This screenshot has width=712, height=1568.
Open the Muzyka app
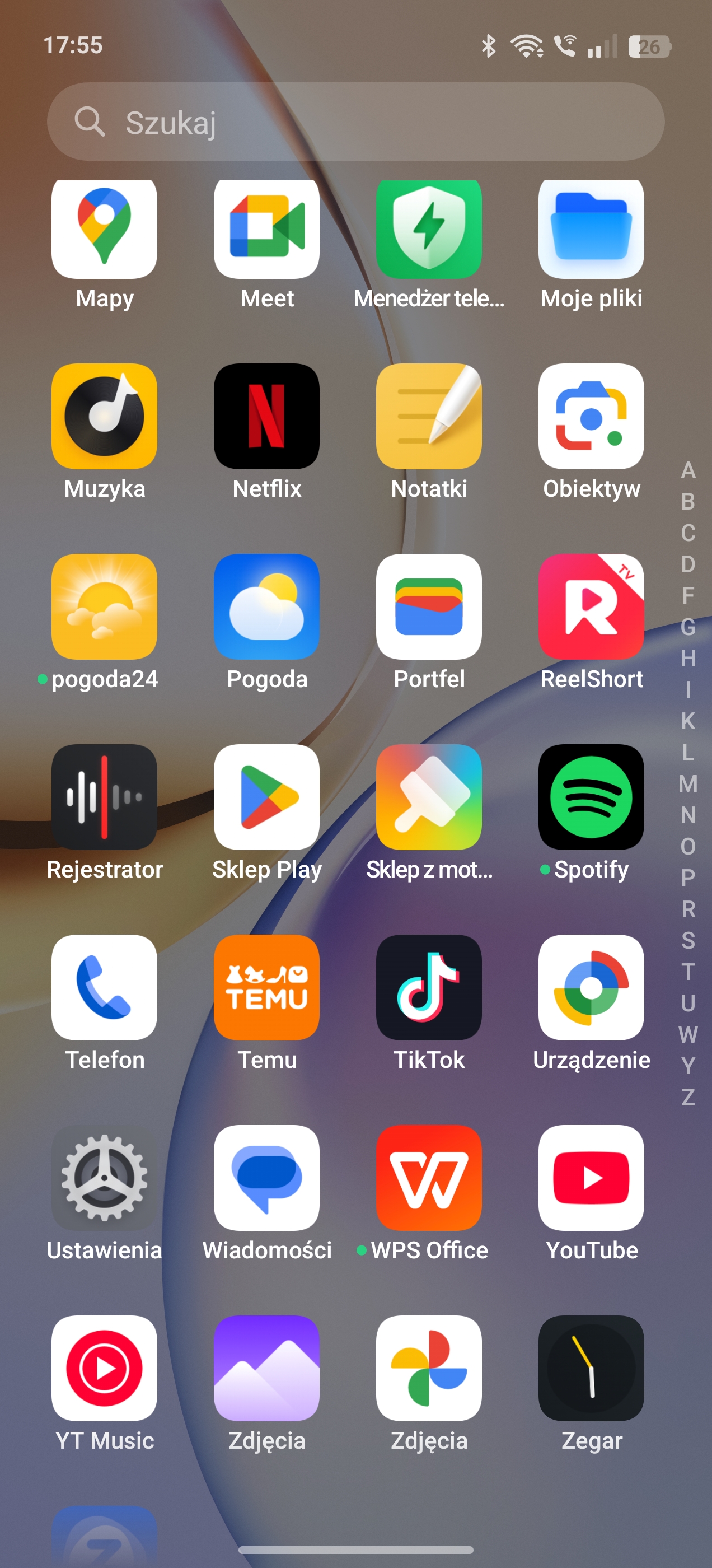[x=104, y=416]
